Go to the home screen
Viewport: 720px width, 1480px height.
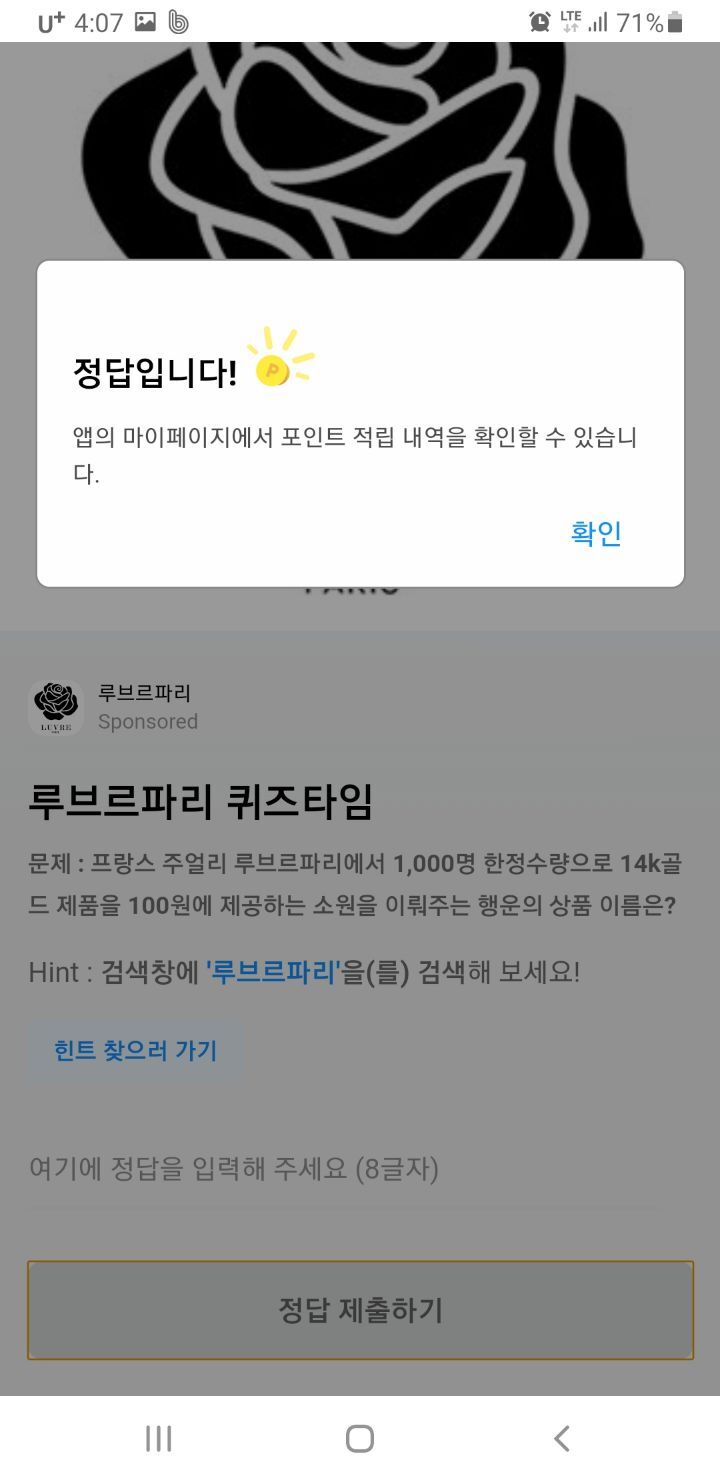click(360, 1438)
